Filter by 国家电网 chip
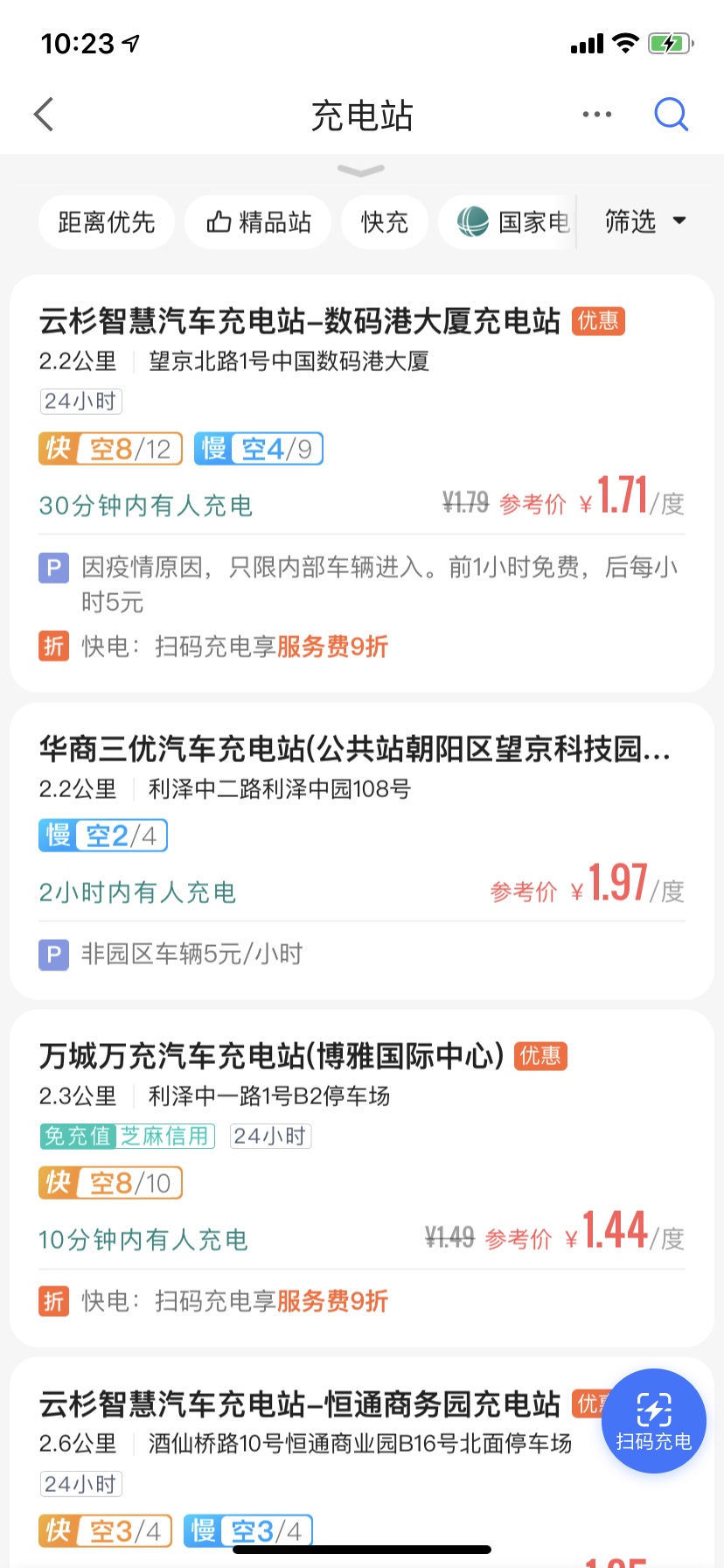Viewport: 724px width, 1568px height. coord(507,222)
